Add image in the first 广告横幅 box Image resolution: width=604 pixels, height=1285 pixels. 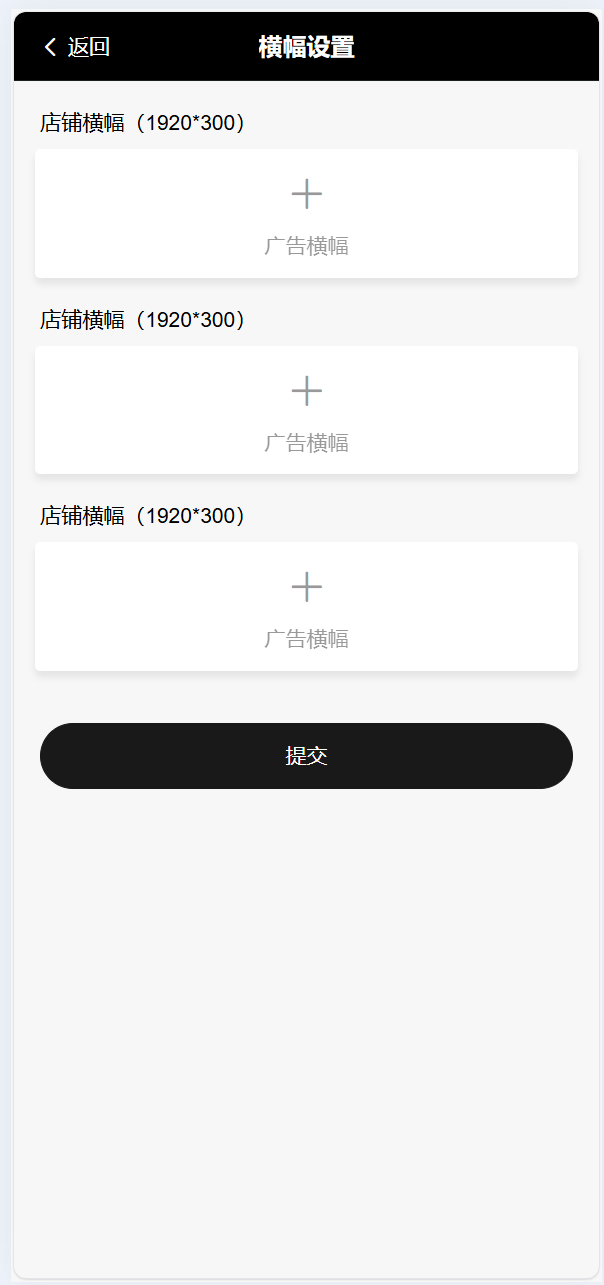click(x=306, y=213)
